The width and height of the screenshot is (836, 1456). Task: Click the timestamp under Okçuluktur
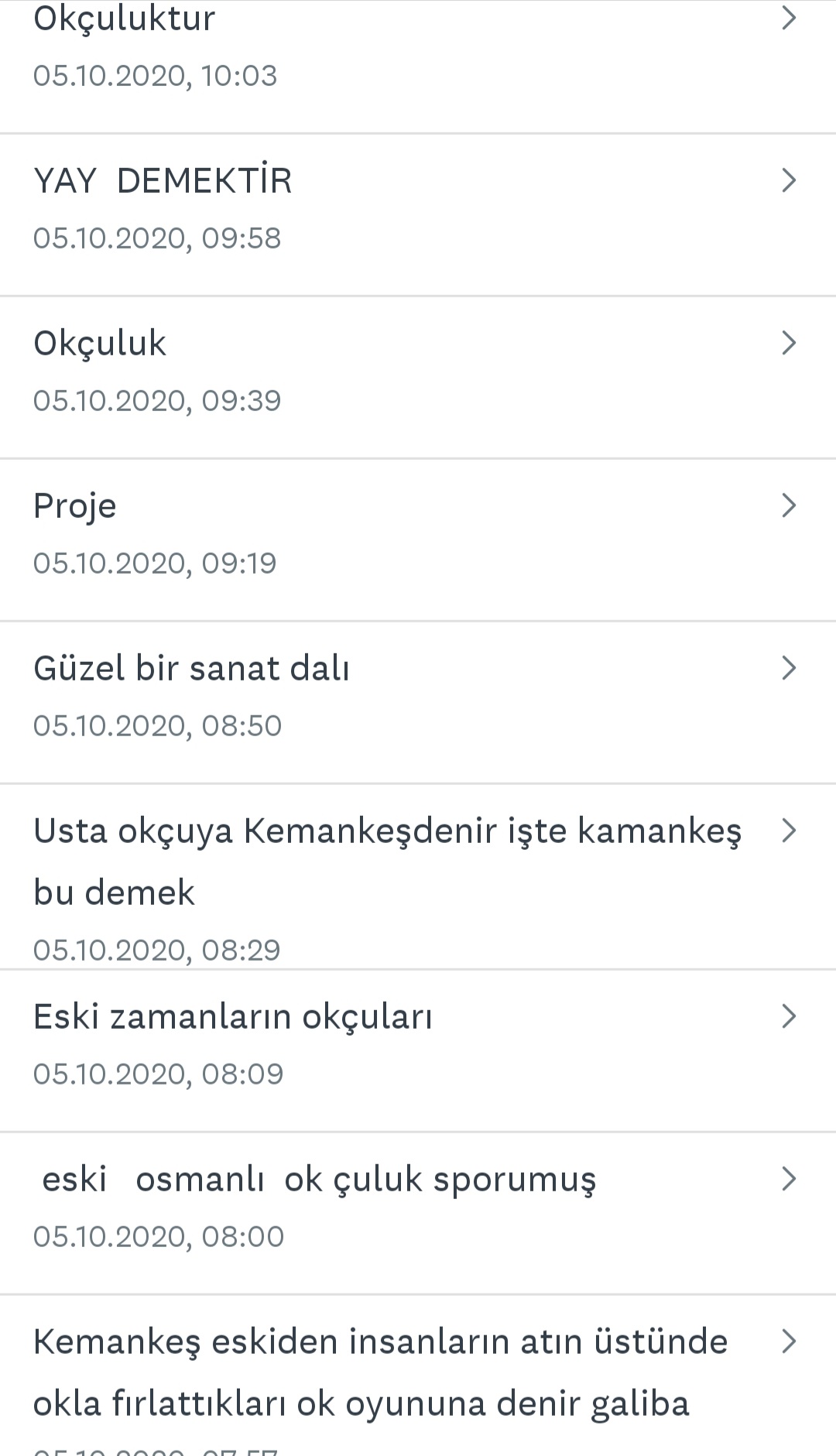156,75
